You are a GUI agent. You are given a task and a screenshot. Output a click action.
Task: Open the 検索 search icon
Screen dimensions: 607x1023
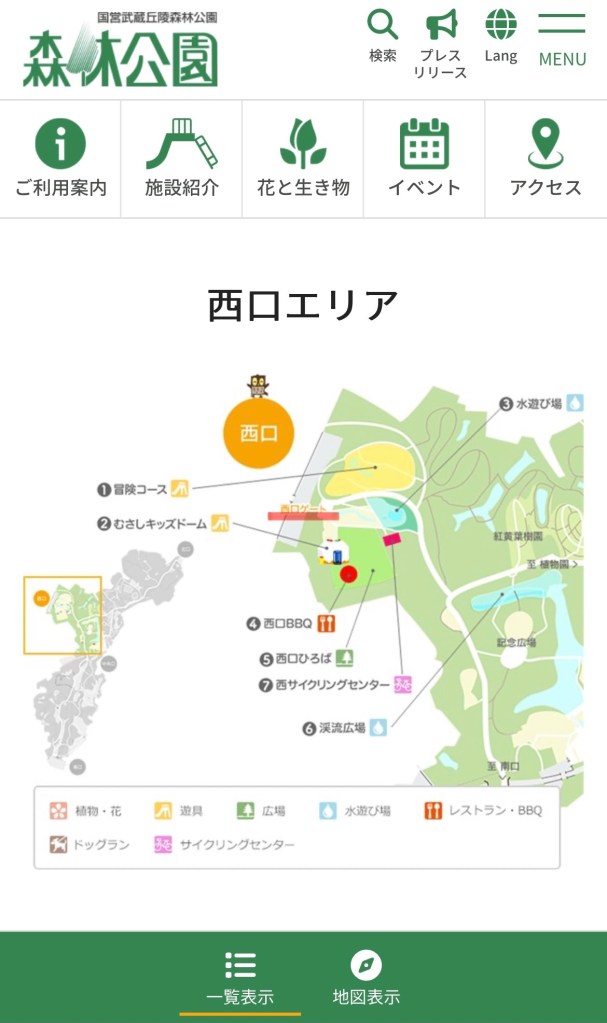382,36
